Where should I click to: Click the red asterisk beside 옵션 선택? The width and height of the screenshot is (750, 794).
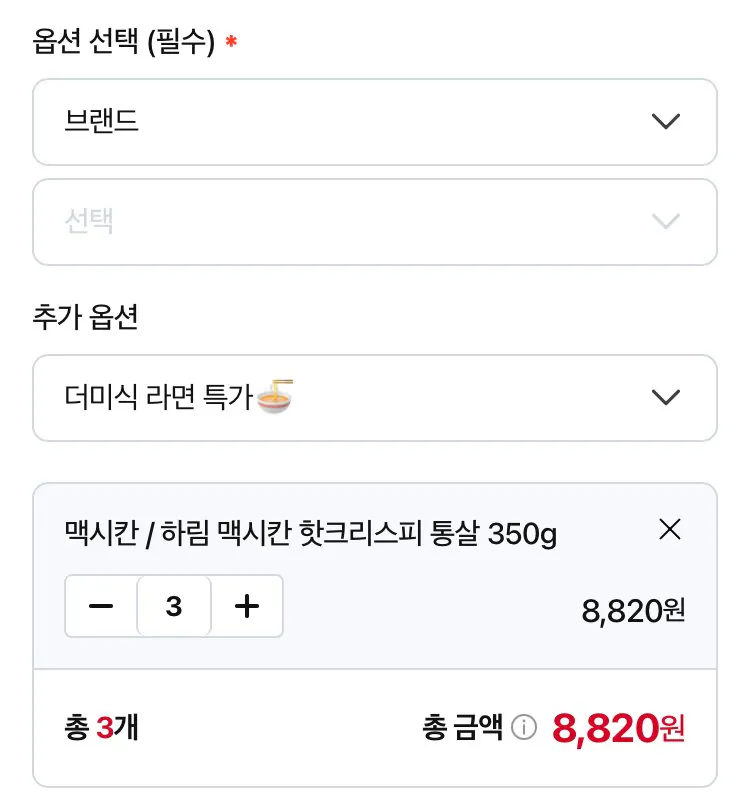[230, 40]
